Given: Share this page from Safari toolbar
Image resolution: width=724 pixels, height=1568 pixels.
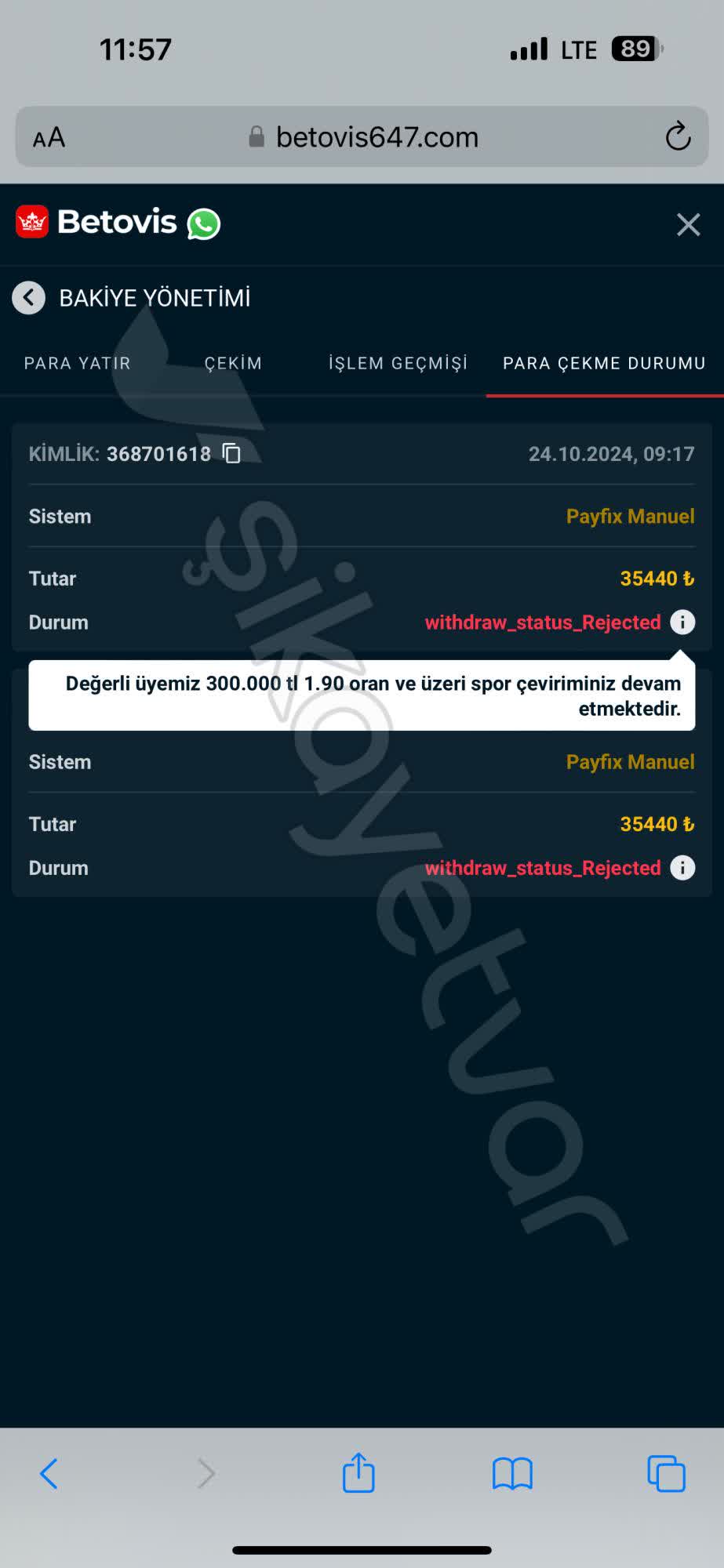Looking at the screenshot, I should (358, 1472).
